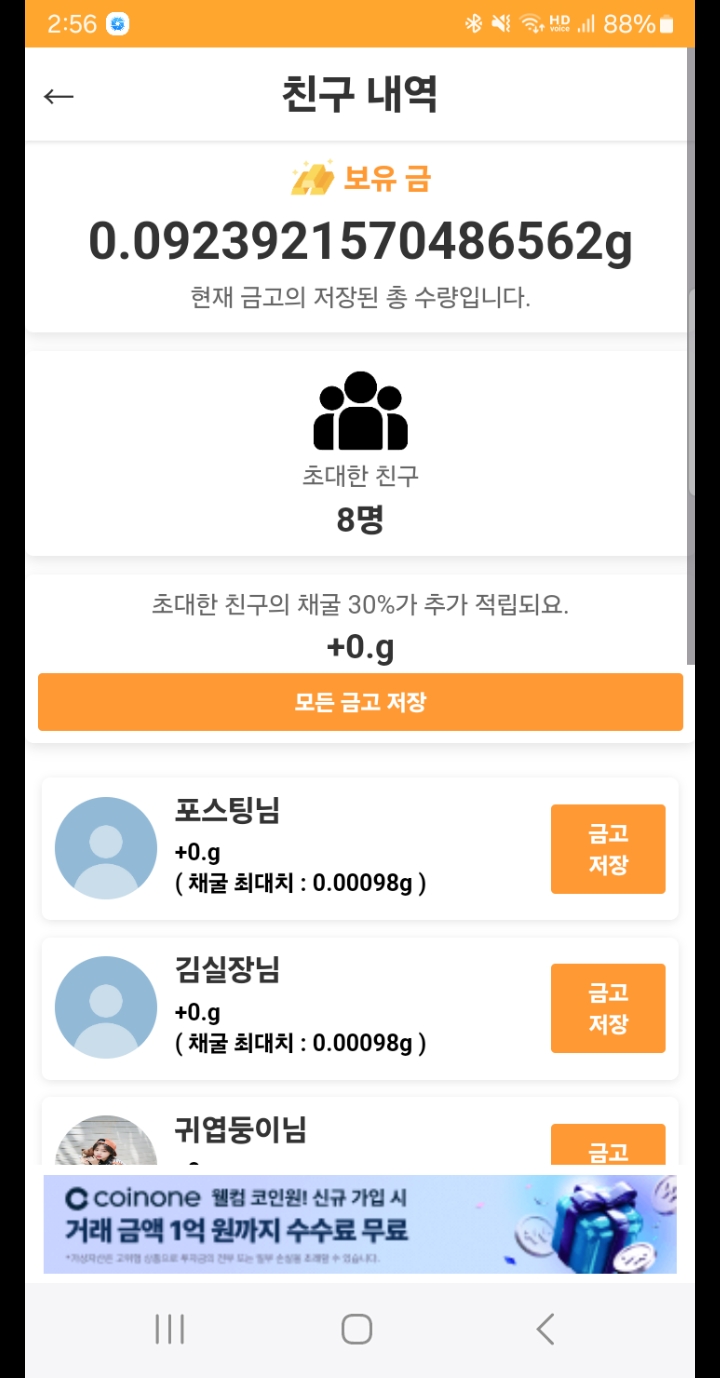720x1378 pixels.
Task: Tap the 모든 금고 저장 button
Action: pos(360,702)
